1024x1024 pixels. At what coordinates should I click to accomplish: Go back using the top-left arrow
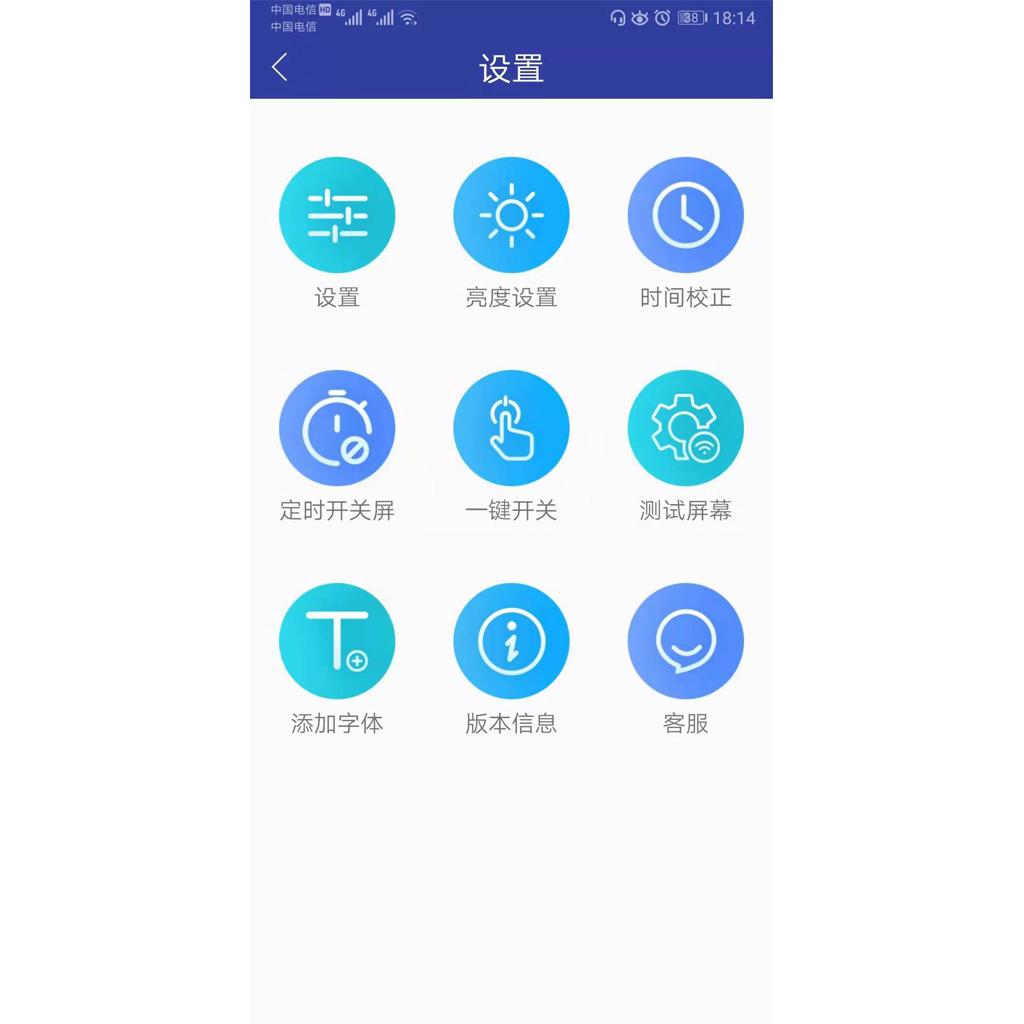click(280, 68)
